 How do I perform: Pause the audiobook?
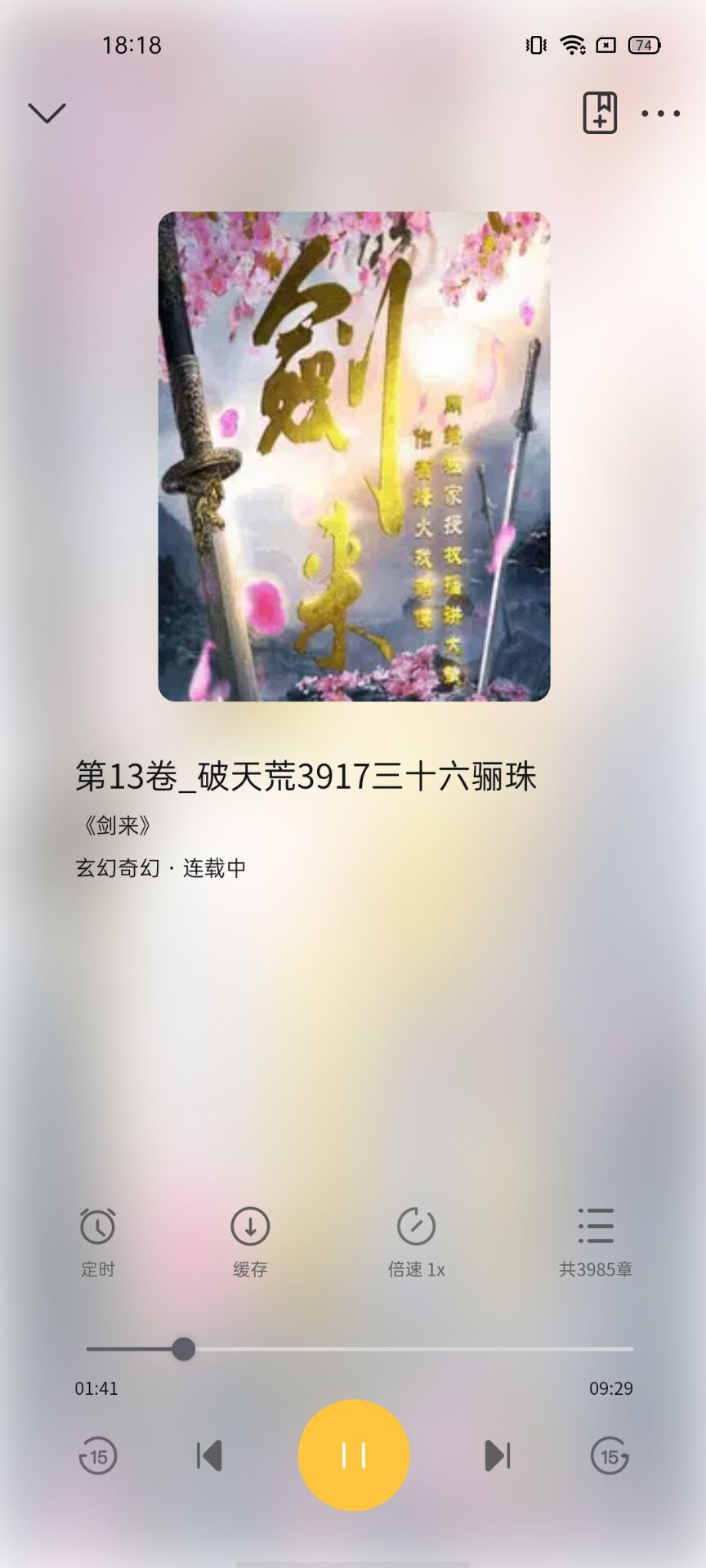click(354, 1455)
